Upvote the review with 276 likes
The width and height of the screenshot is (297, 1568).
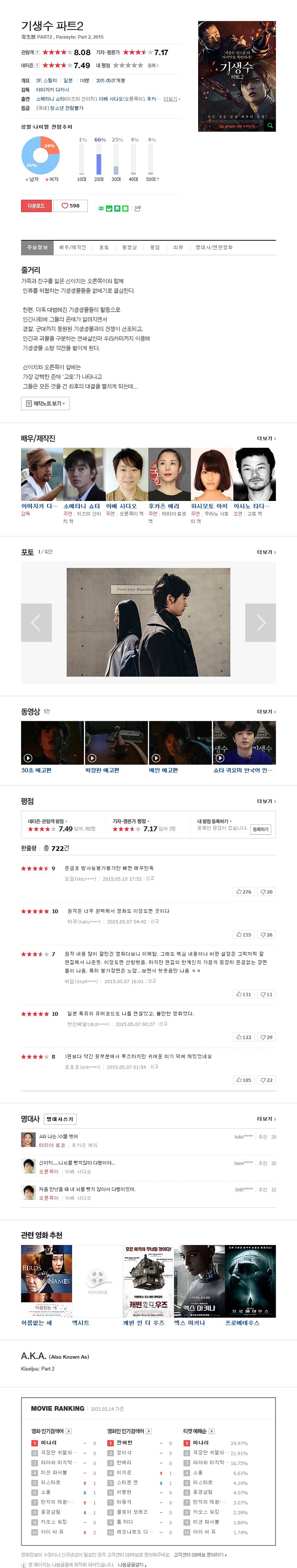(x=244, y=892)
